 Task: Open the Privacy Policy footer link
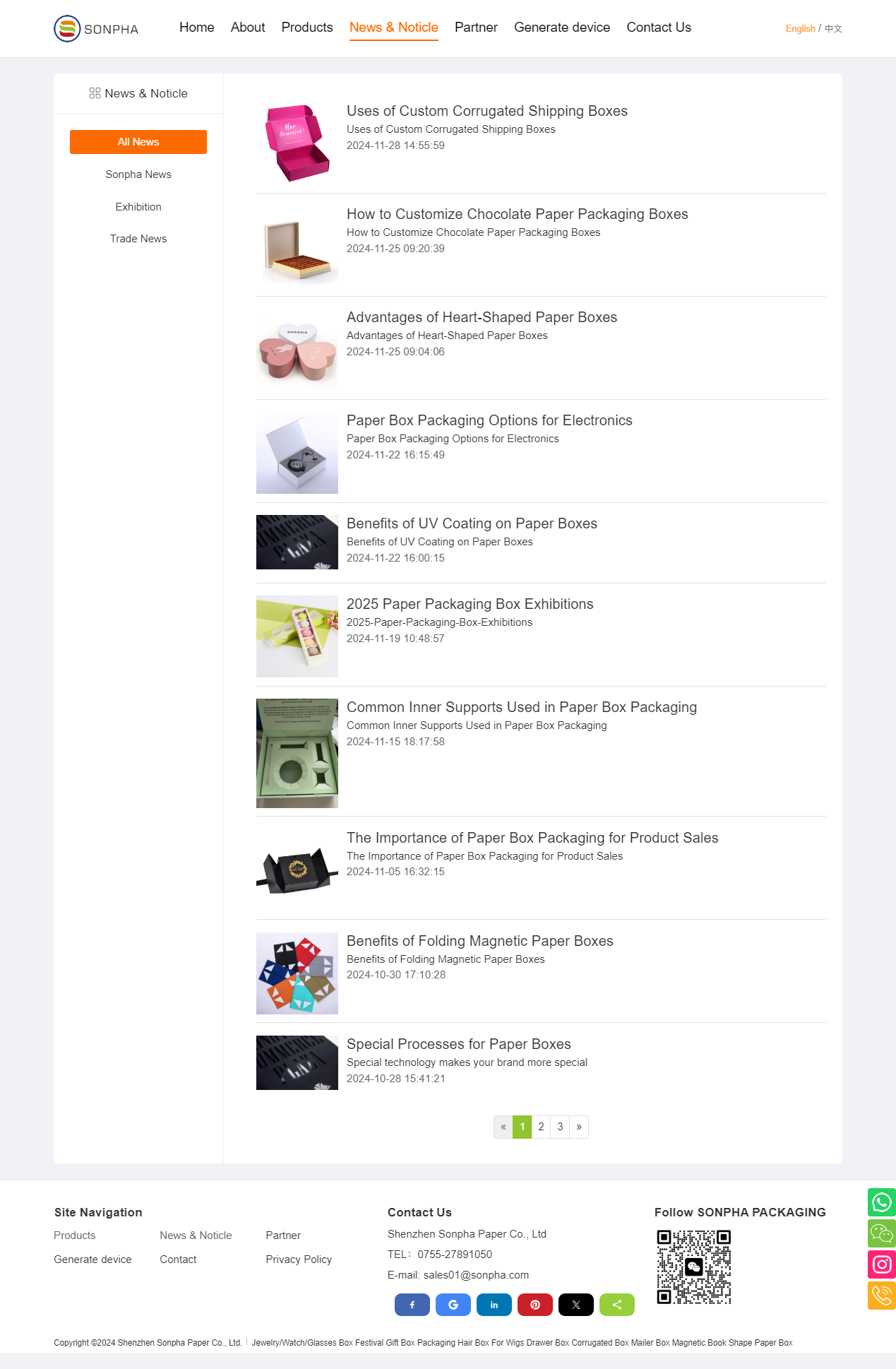pyautogui.click(x=299, y=1260)
